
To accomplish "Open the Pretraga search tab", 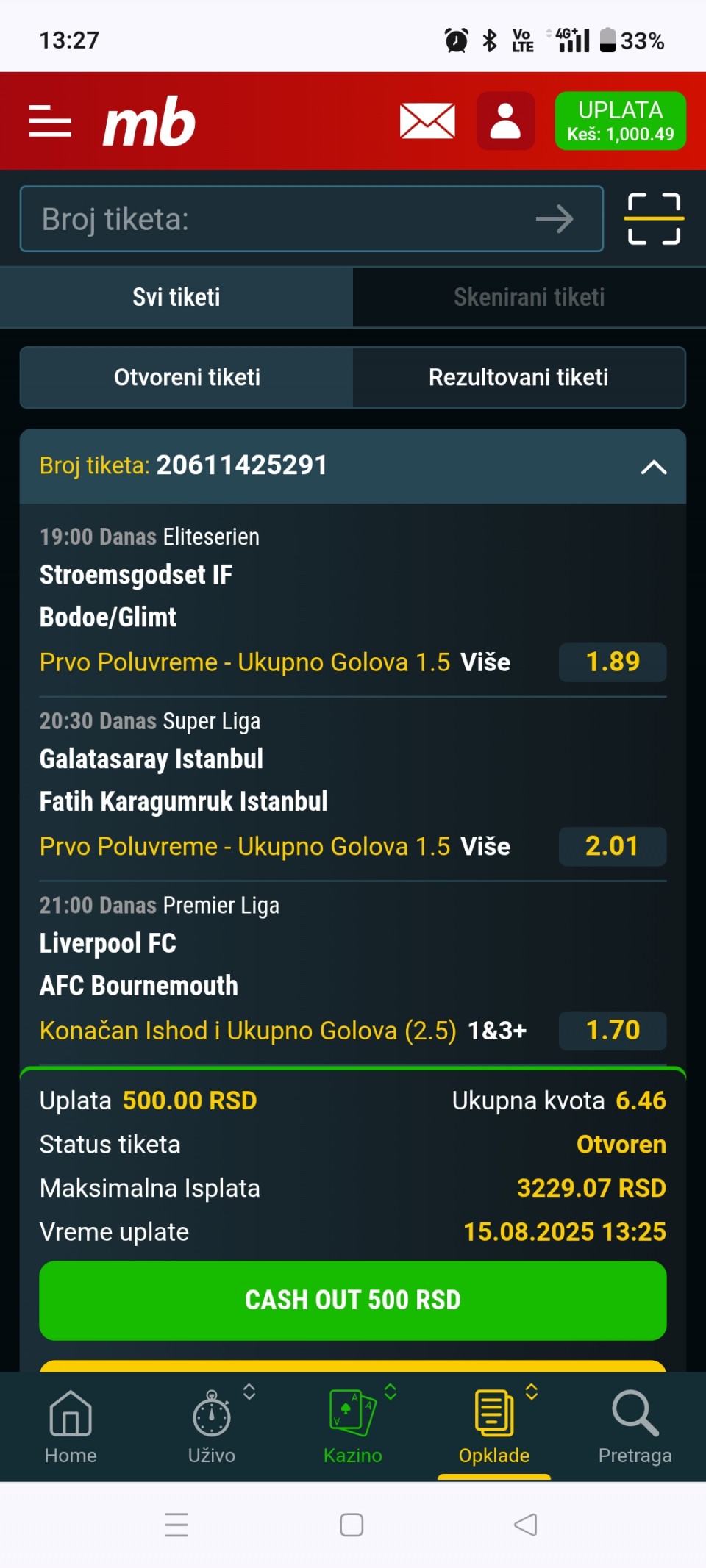I will [x=635, y=1426].
